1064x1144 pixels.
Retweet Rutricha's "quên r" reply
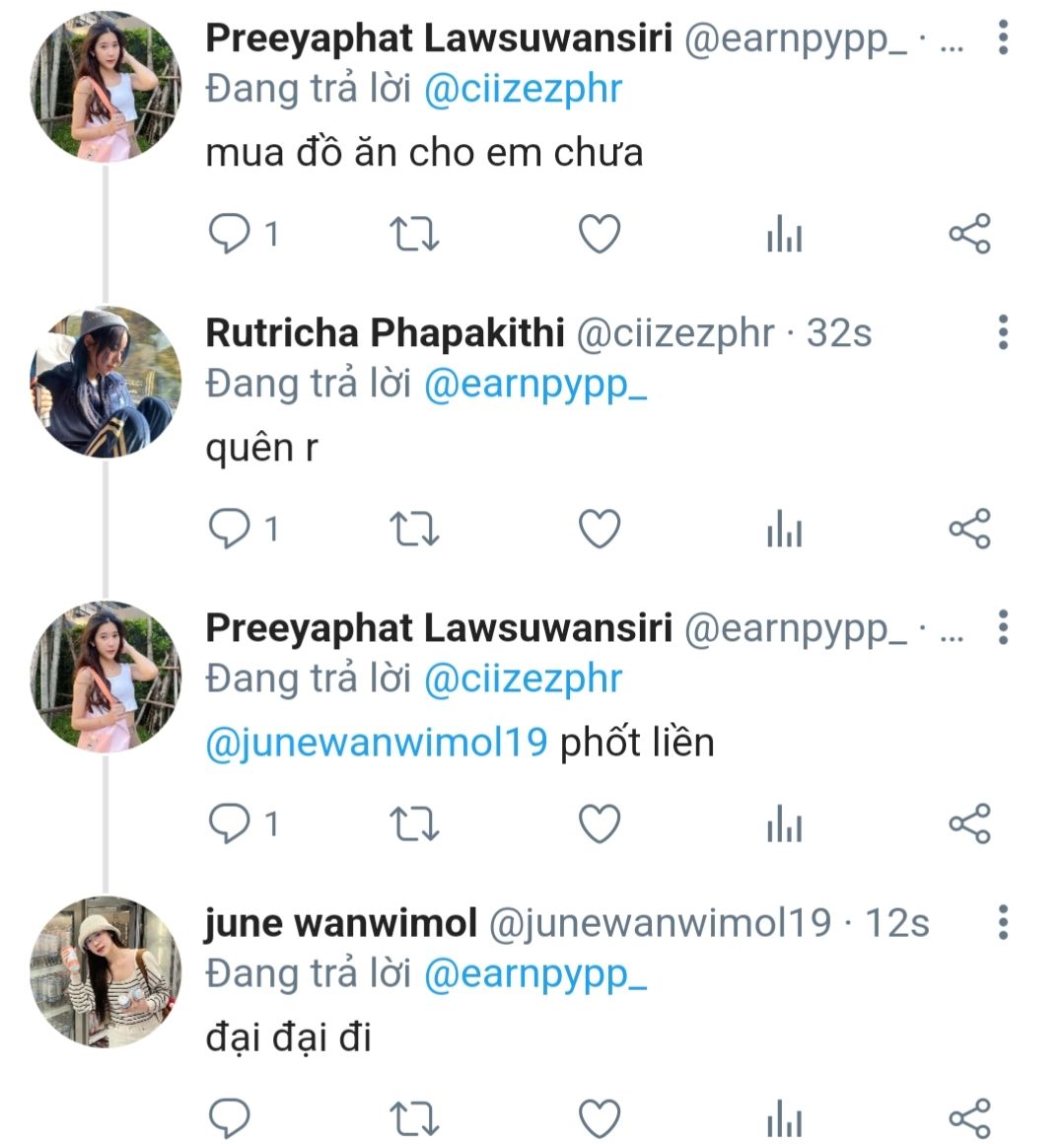(x=414, y=530)
